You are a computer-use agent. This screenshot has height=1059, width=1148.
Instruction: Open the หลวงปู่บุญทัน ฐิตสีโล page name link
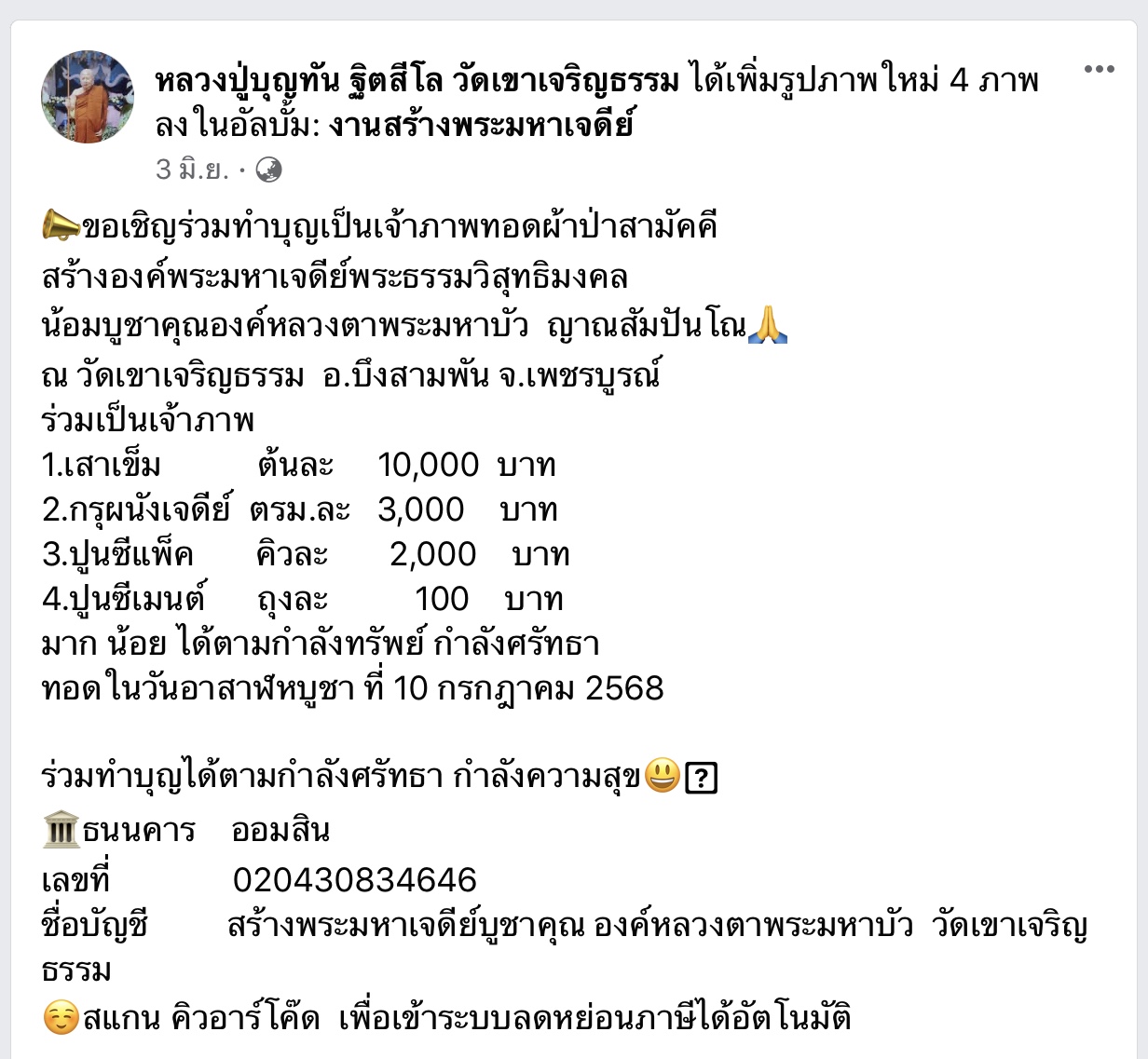[417, 82]
